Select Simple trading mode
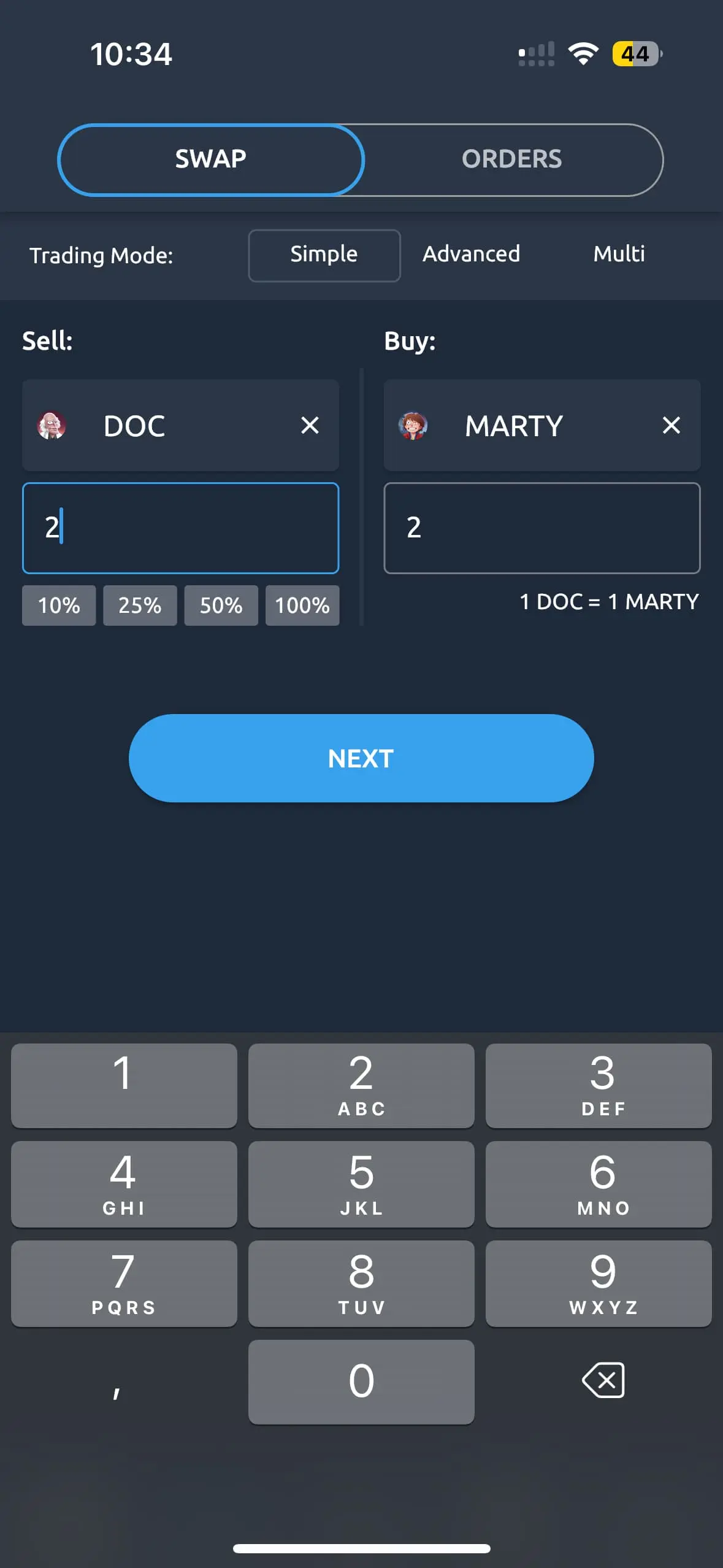 pyautogui.click(x=324, y=255)
